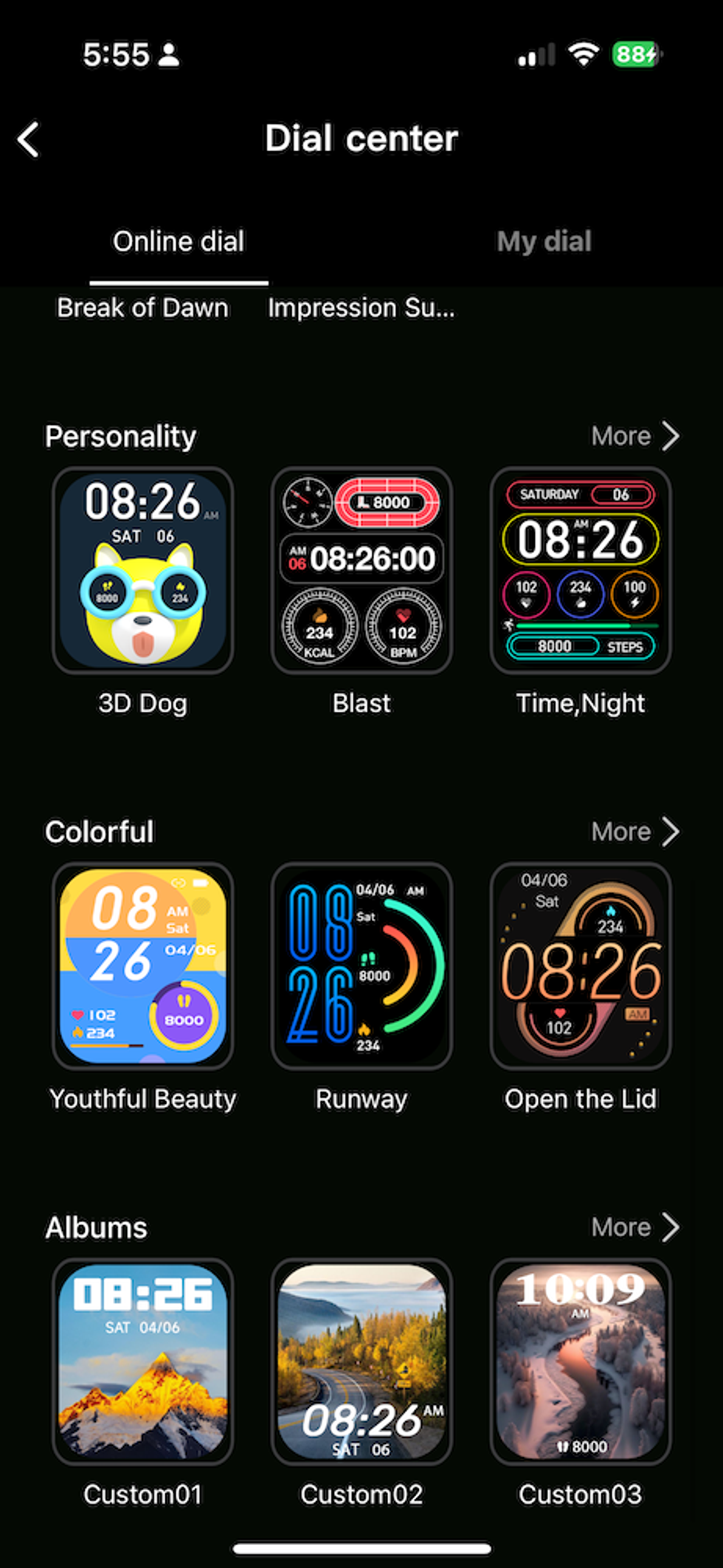View the Open the Lid dial
The image size is (723, 1568).
coord(581,965)
